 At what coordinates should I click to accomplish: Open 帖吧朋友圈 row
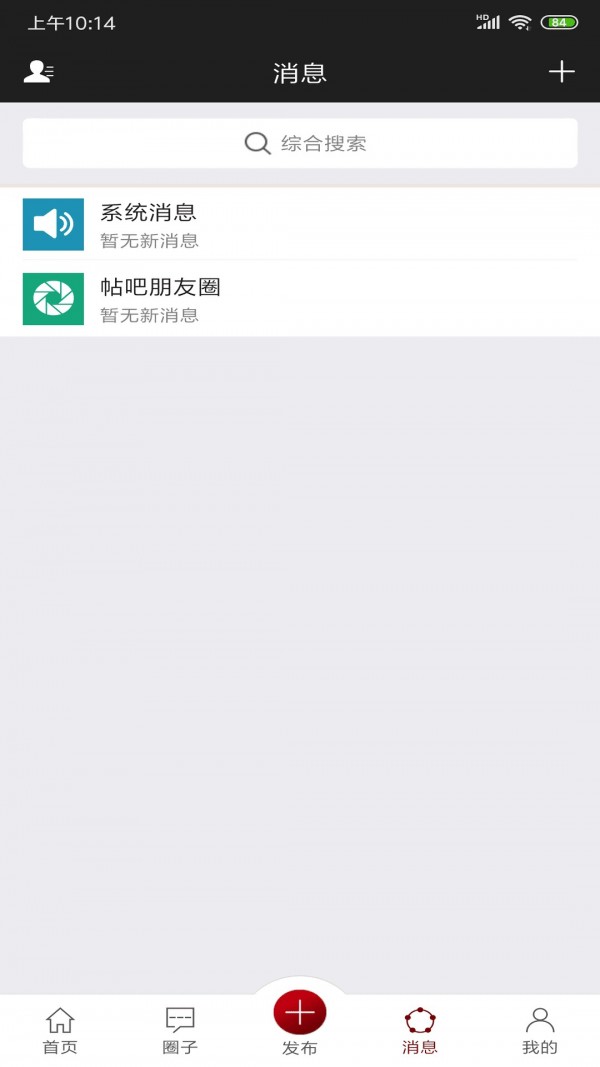[300, 299]
